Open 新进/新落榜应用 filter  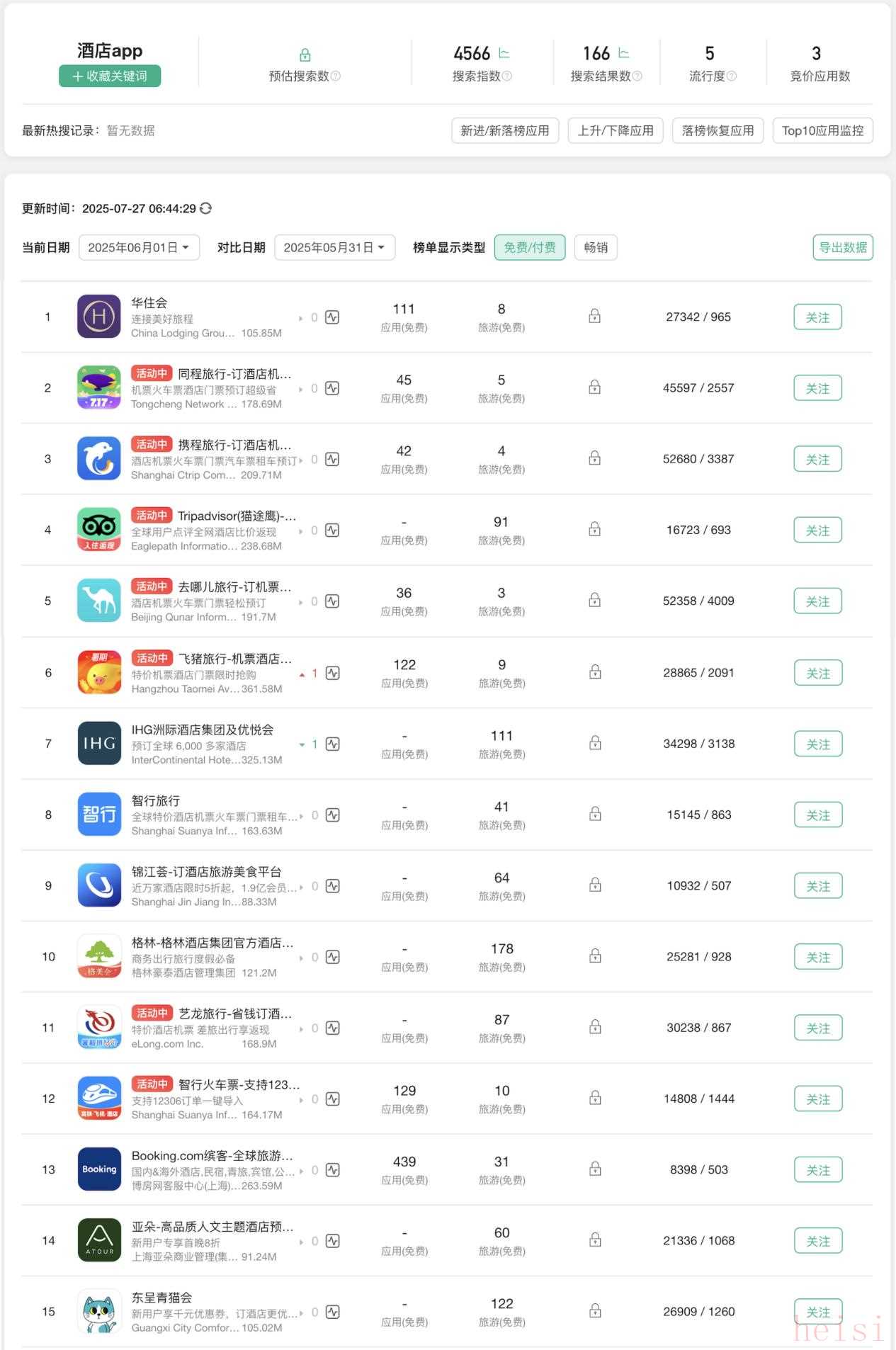point(504,130)
